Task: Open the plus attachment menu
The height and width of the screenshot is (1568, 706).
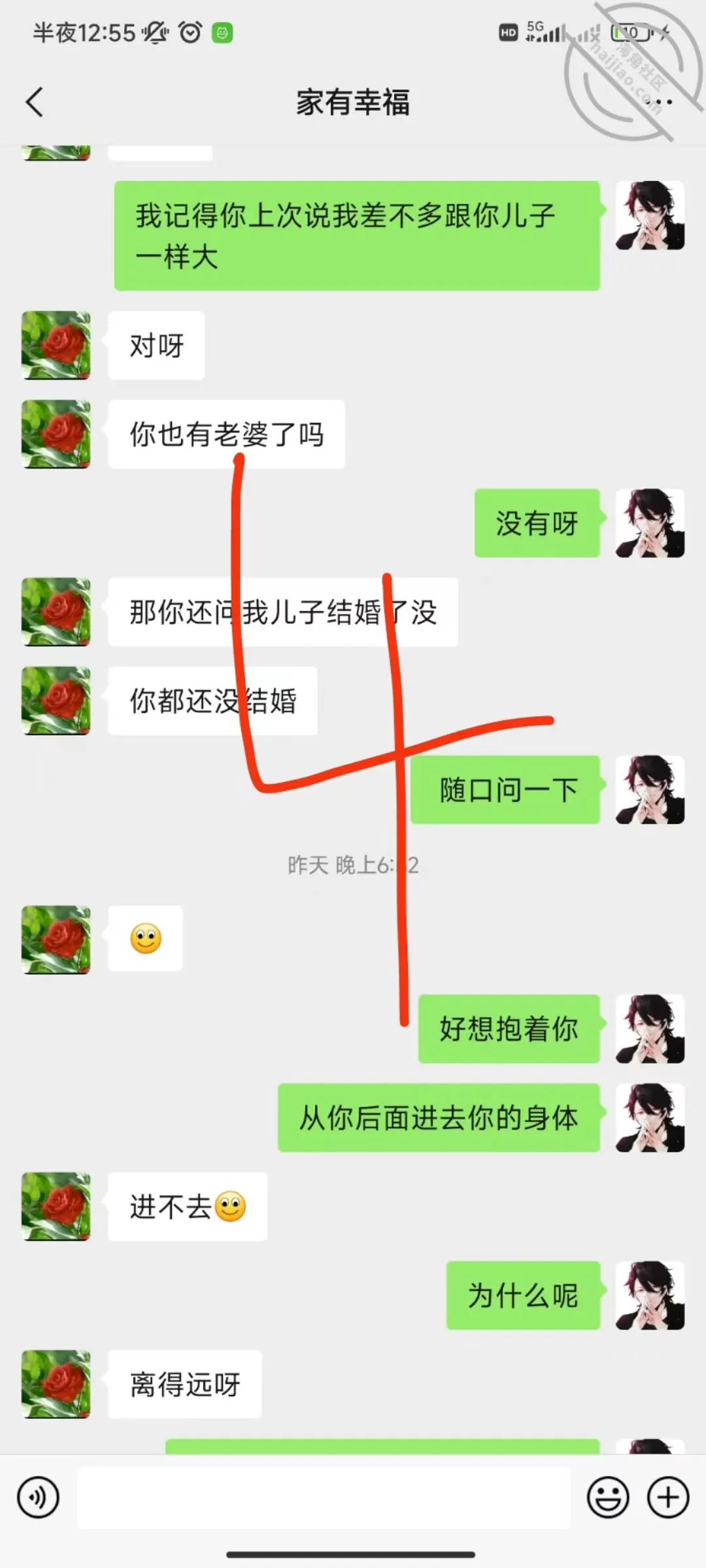Action: point(668,1497)
